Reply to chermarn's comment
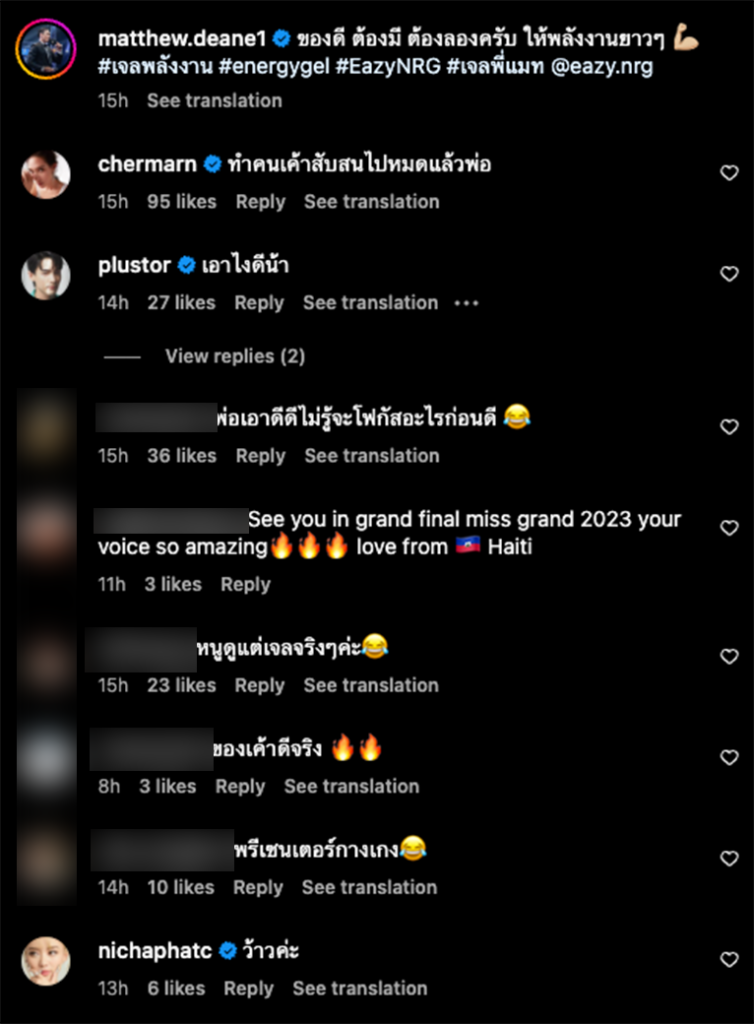 pos(260,202)
